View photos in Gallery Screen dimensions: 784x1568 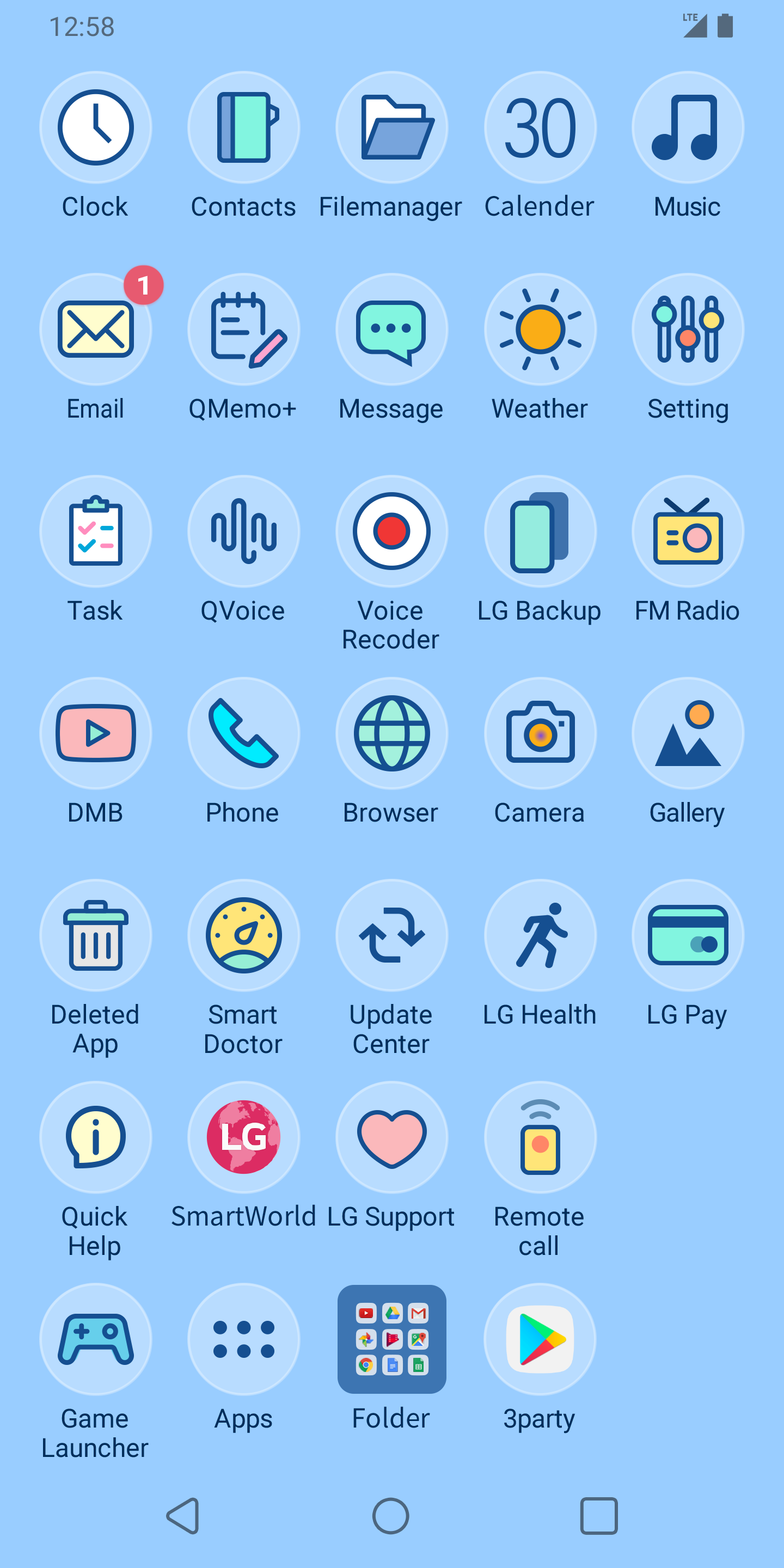688,733
